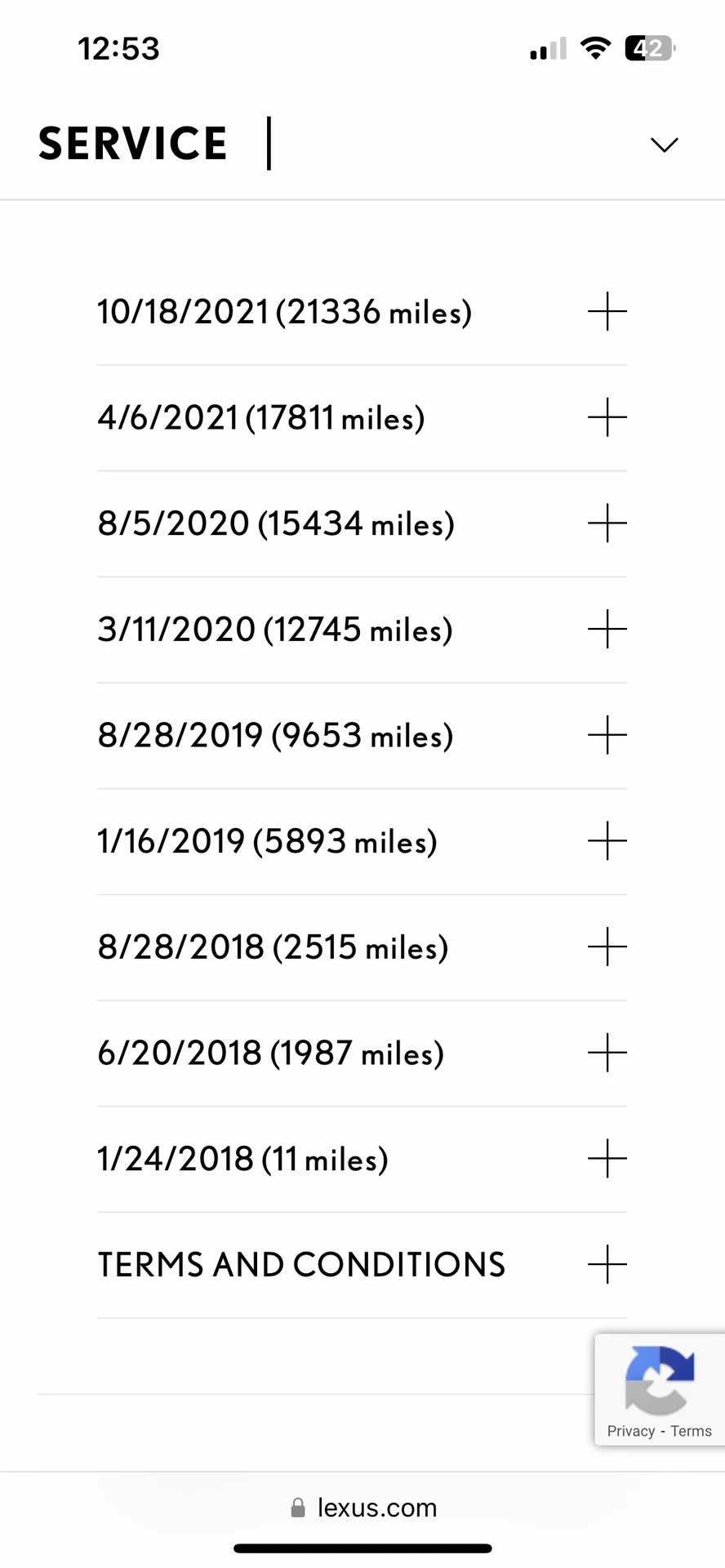Expand the 1/24/2018 service at 11 miles
The image size is (725, 1568).
607,1159
